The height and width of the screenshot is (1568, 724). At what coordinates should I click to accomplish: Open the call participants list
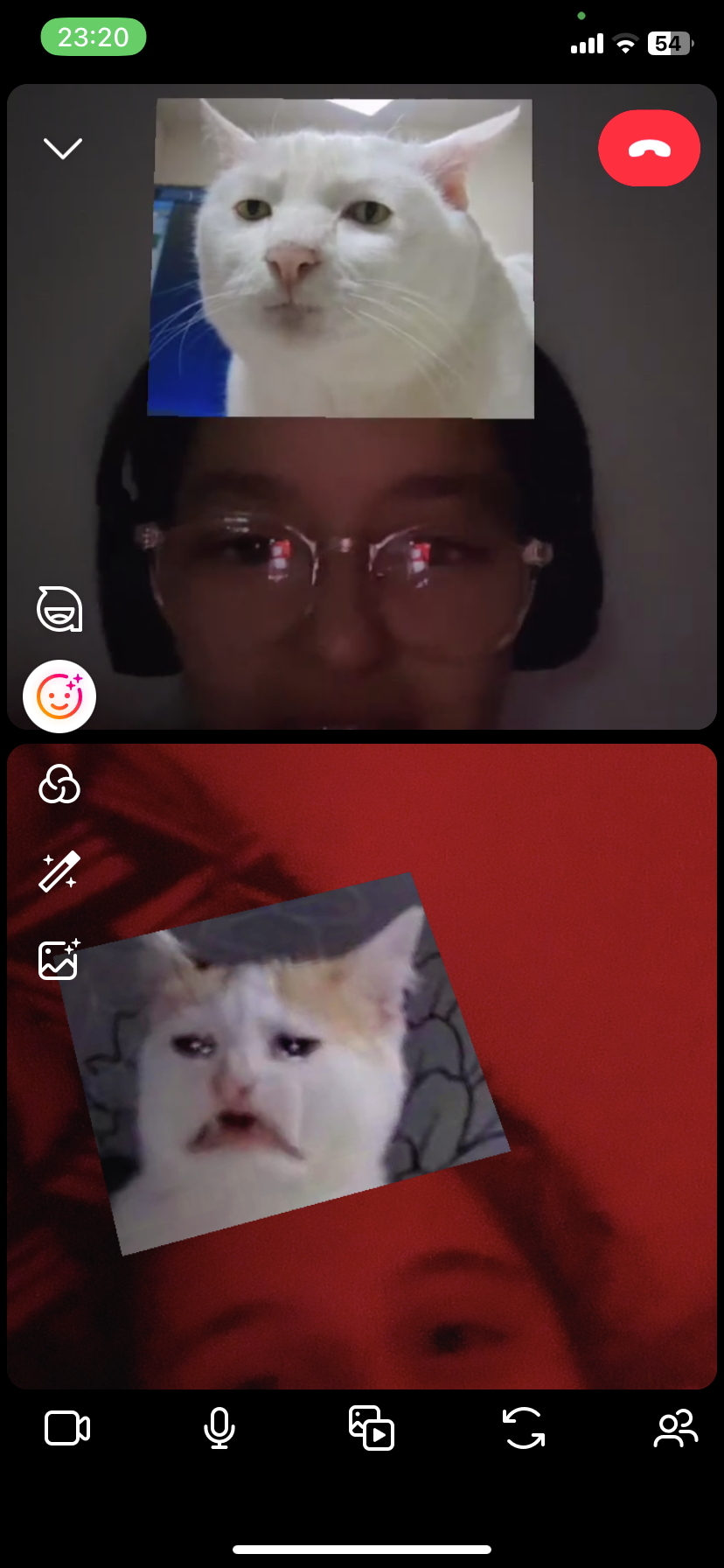[x=676, y=1429]
